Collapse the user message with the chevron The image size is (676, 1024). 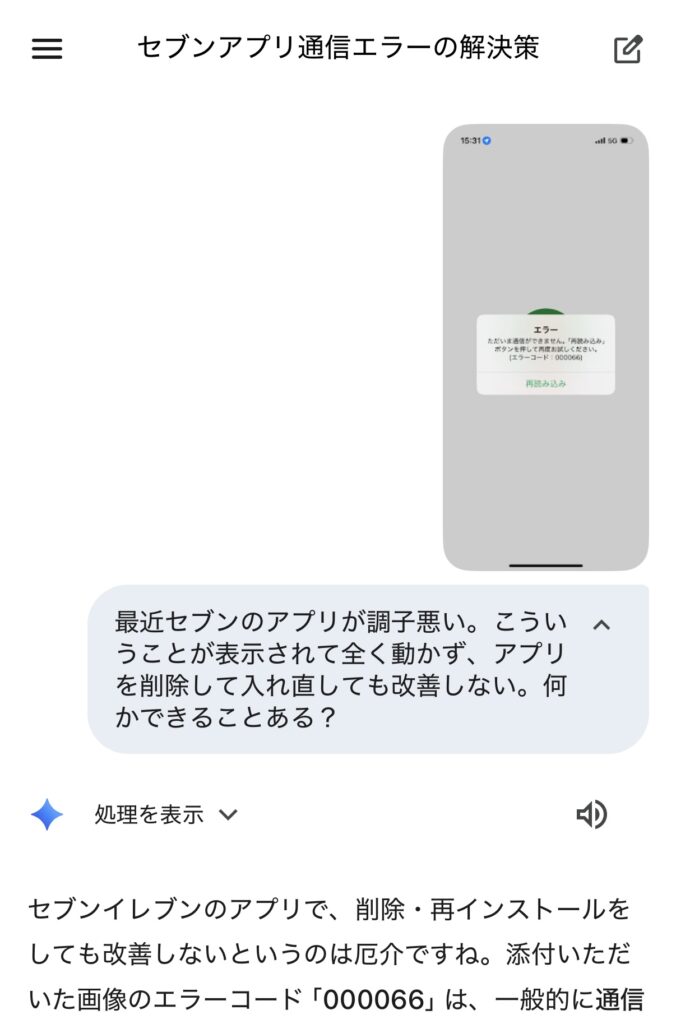(x=601, y=625)
